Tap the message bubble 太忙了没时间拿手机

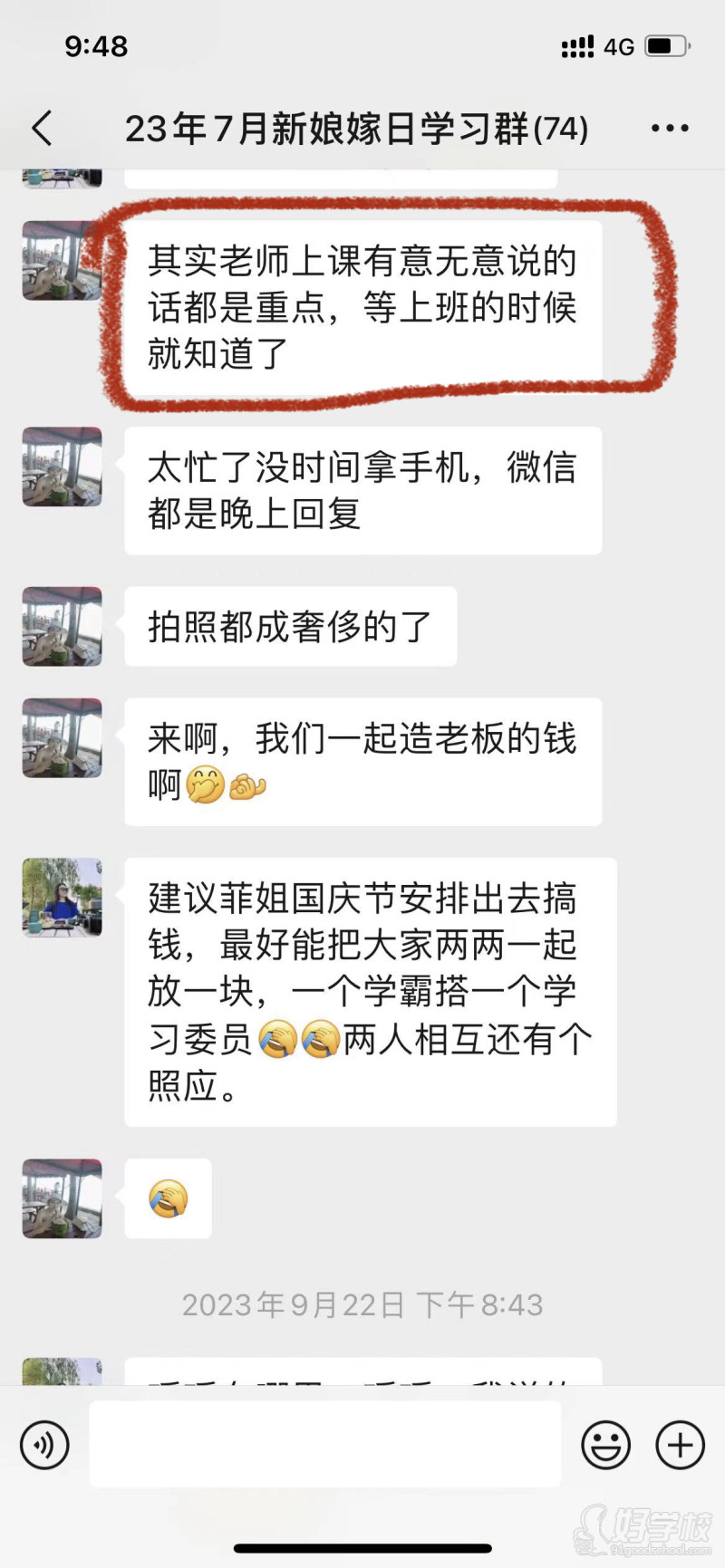coord(362,490)
